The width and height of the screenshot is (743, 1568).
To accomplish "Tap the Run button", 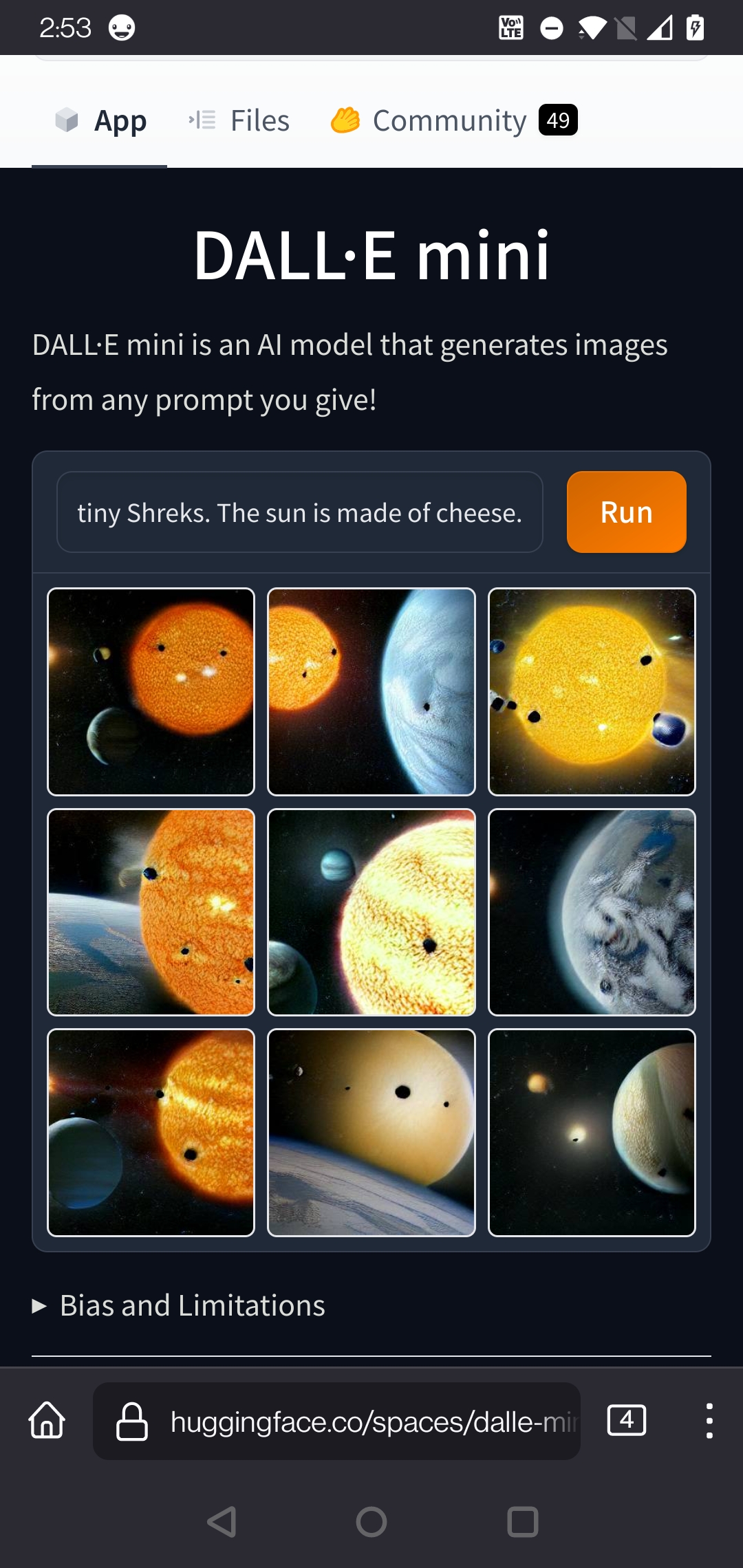I will pyautogui.click(x=626, y=512).
